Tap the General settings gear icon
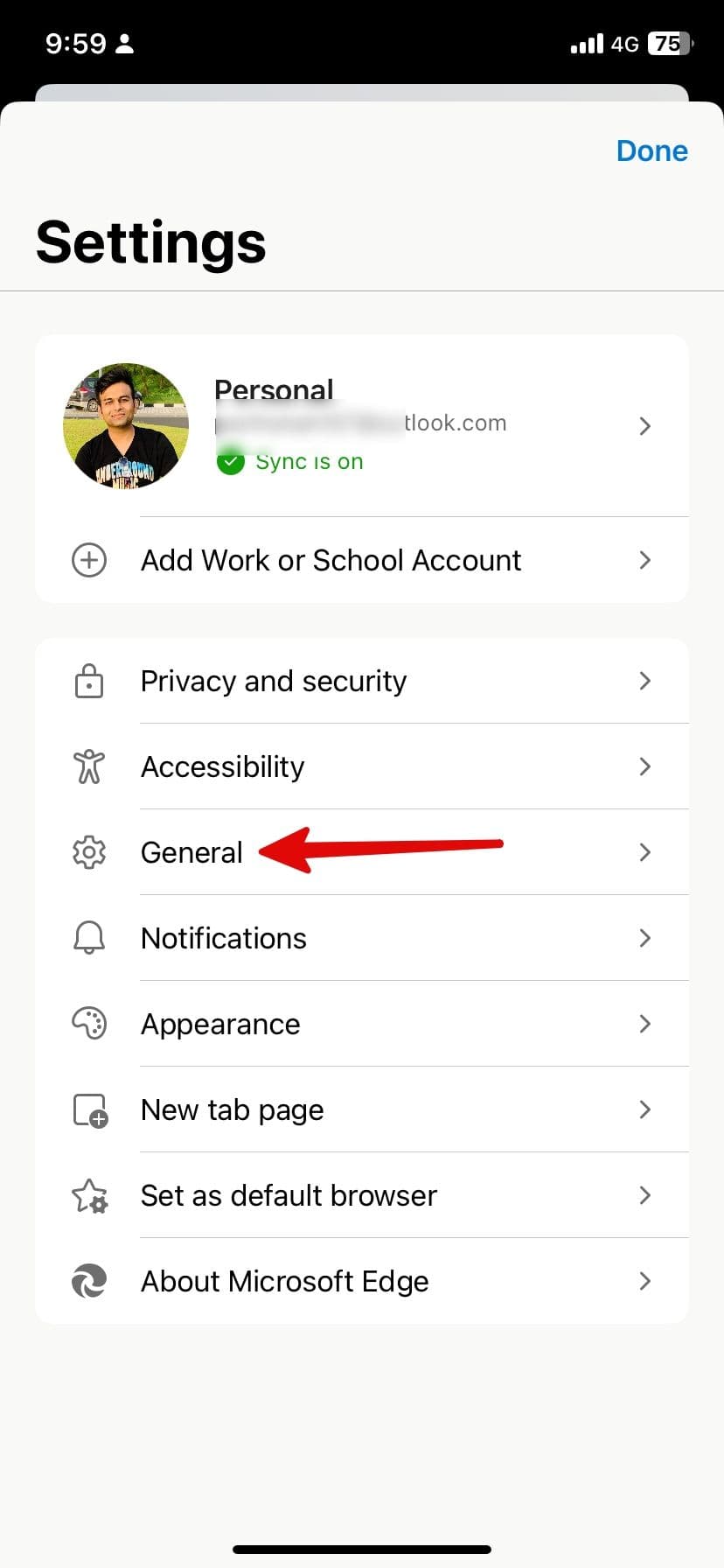Image resolution: width=724 pixels, height=1568 pixels. (88, 852)
